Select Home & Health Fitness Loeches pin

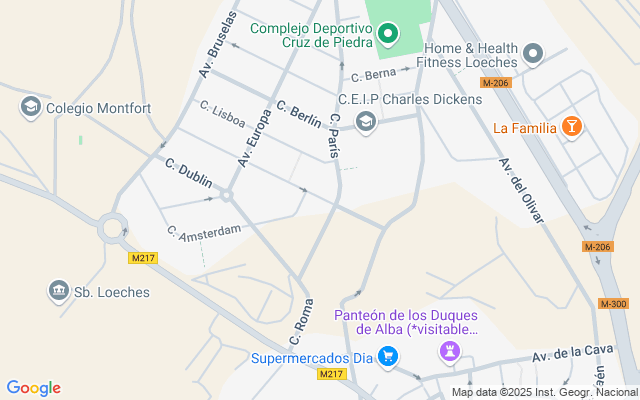tap(533, 54)
